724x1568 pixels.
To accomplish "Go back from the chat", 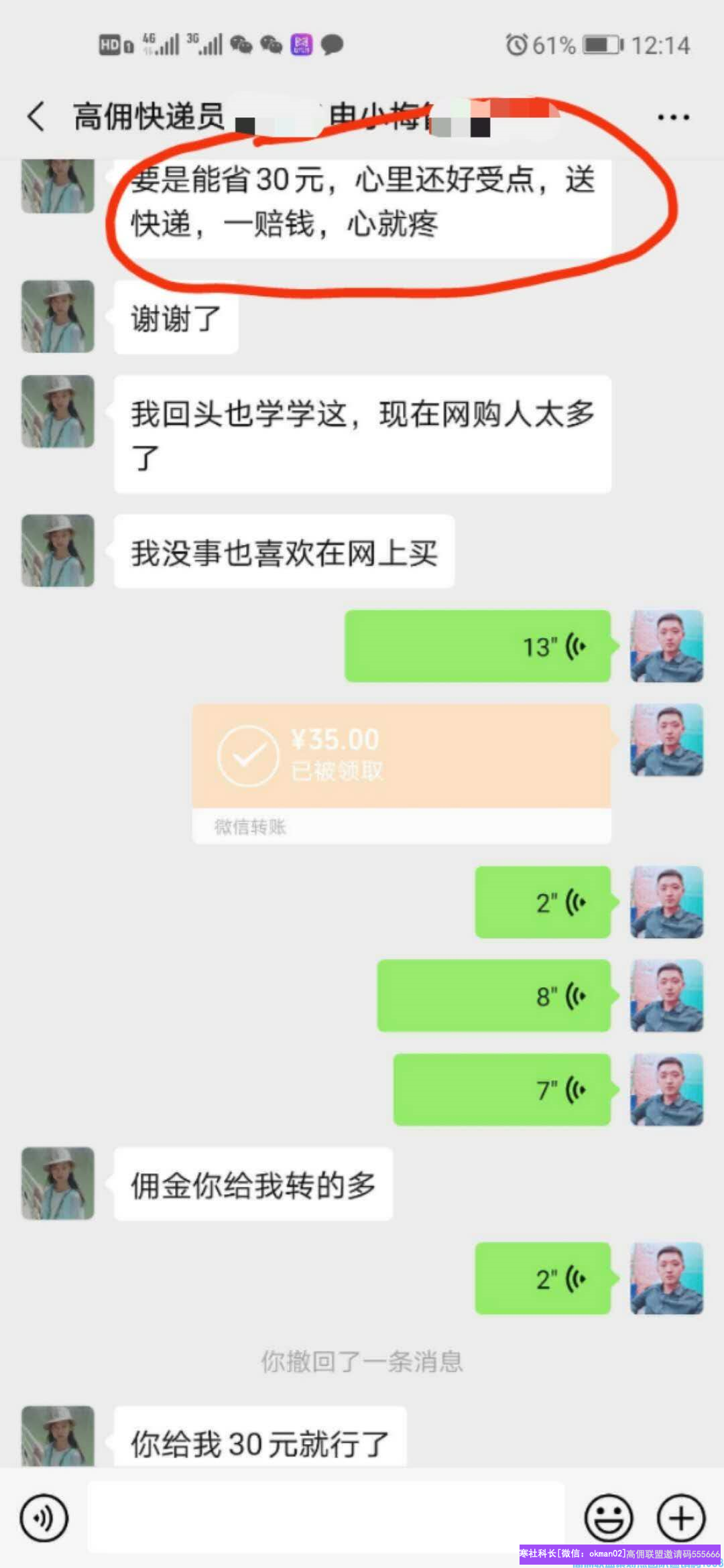I will tap(36, 117).
